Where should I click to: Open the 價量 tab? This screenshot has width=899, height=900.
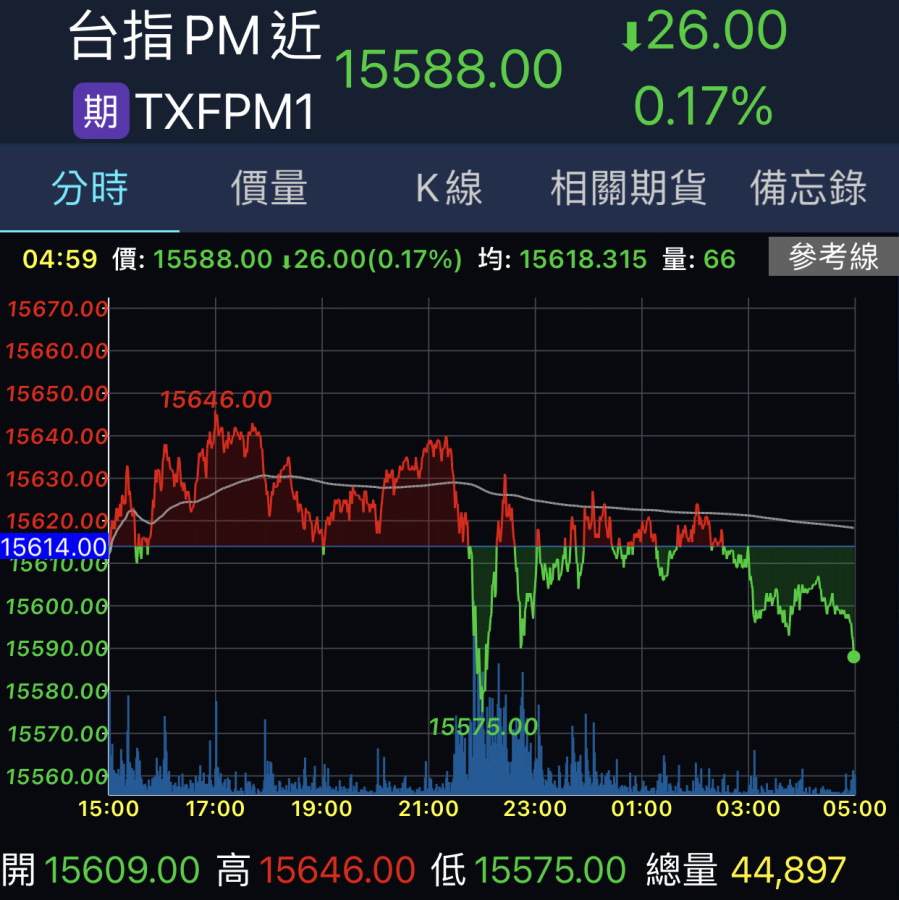(269, 188)
